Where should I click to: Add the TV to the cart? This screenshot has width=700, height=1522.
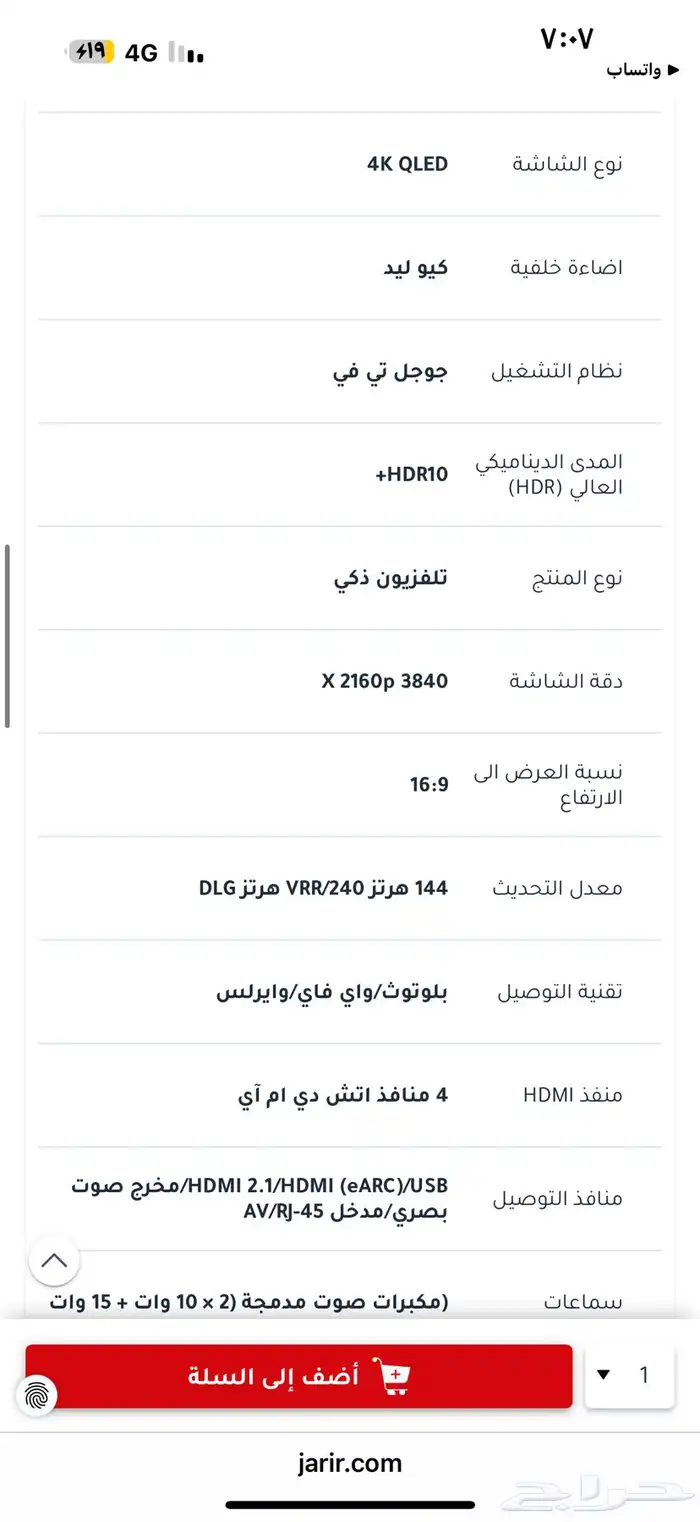299,1376
